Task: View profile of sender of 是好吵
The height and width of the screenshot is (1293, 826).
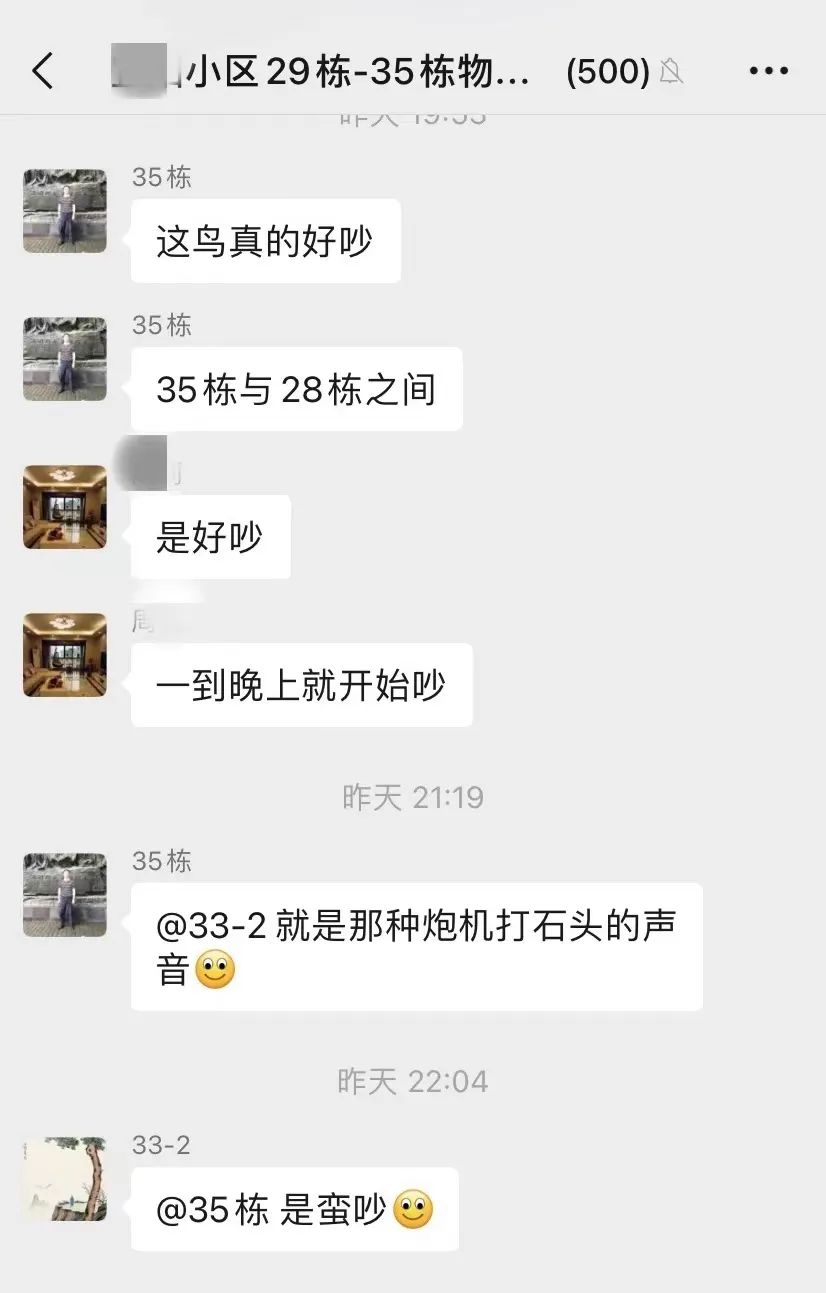Action: (x=65, y=507)
